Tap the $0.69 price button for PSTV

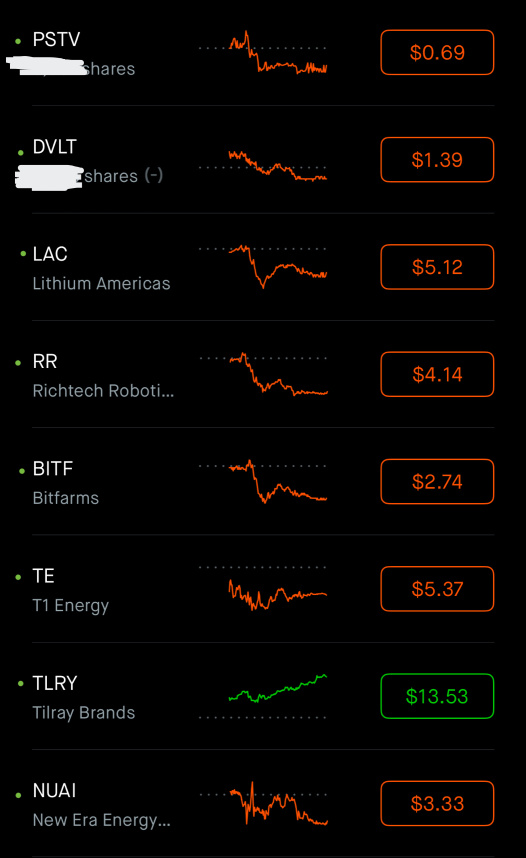tap(437, 53)
